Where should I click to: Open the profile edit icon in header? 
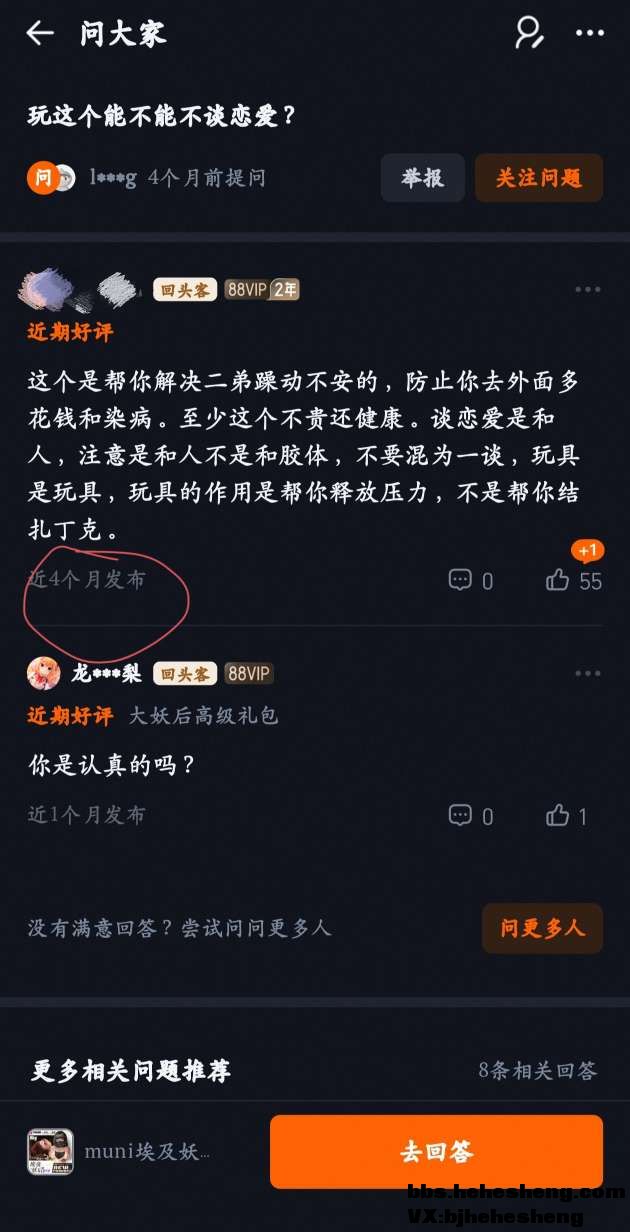click(x=528, y=33)
